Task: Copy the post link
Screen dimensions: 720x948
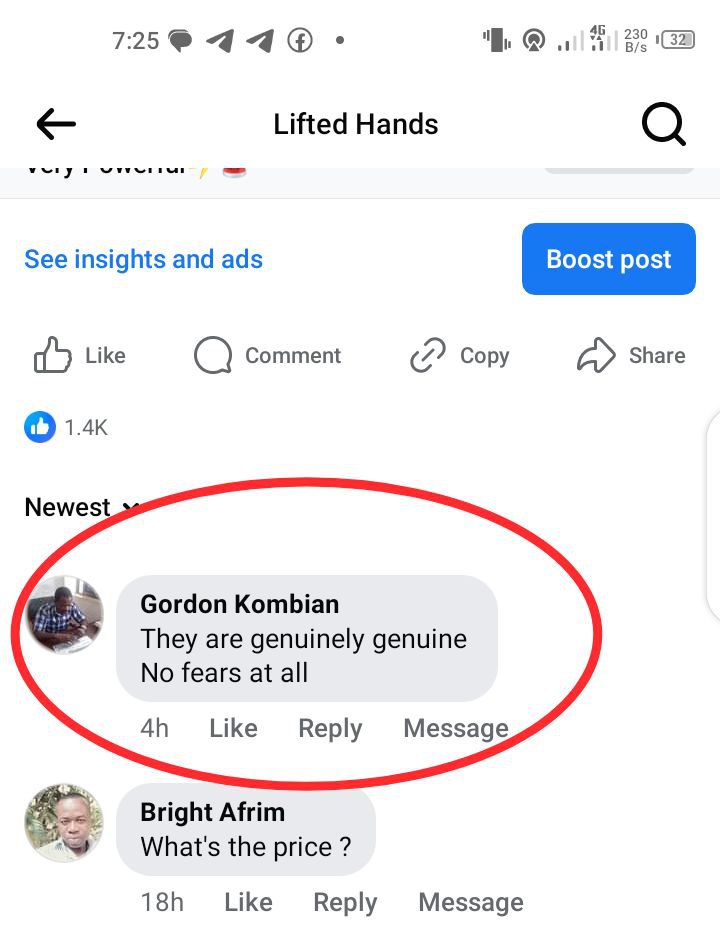Action: [x=460, y=356]
